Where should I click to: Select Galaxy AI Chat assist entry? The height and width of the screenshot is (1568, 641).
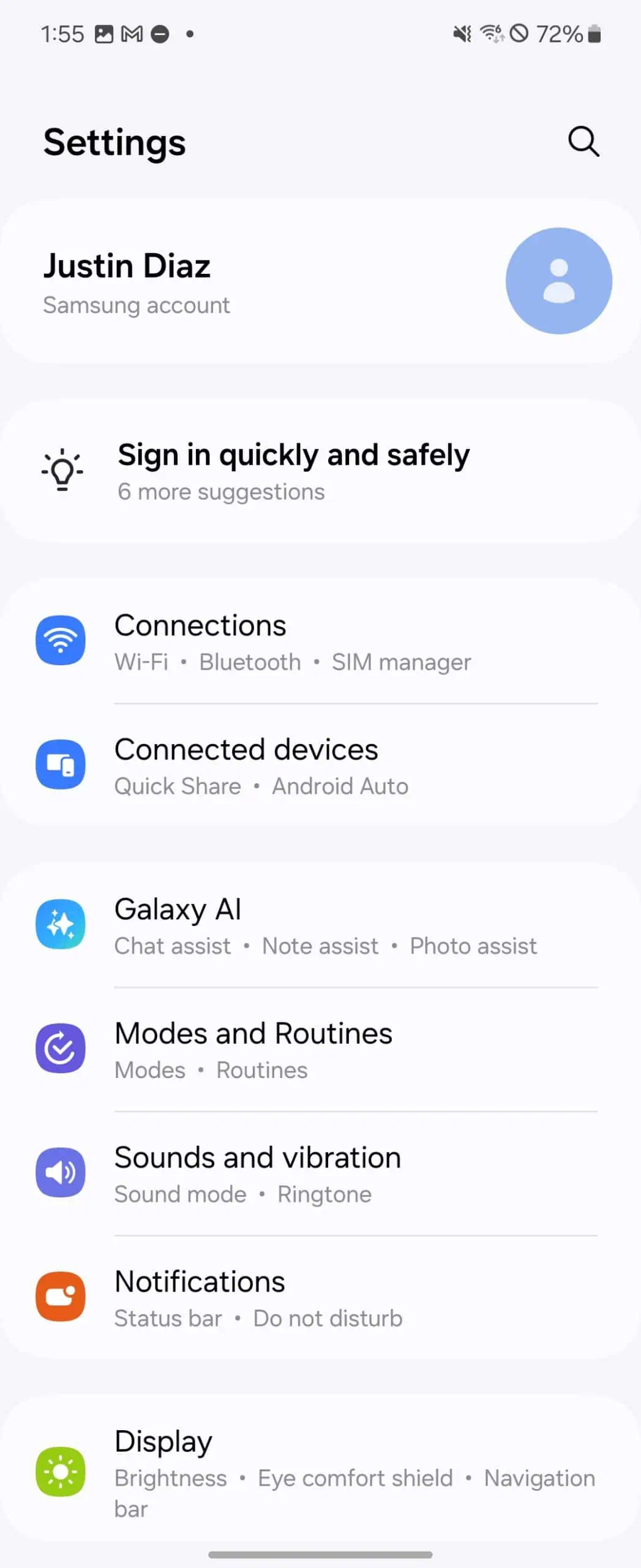172,945
